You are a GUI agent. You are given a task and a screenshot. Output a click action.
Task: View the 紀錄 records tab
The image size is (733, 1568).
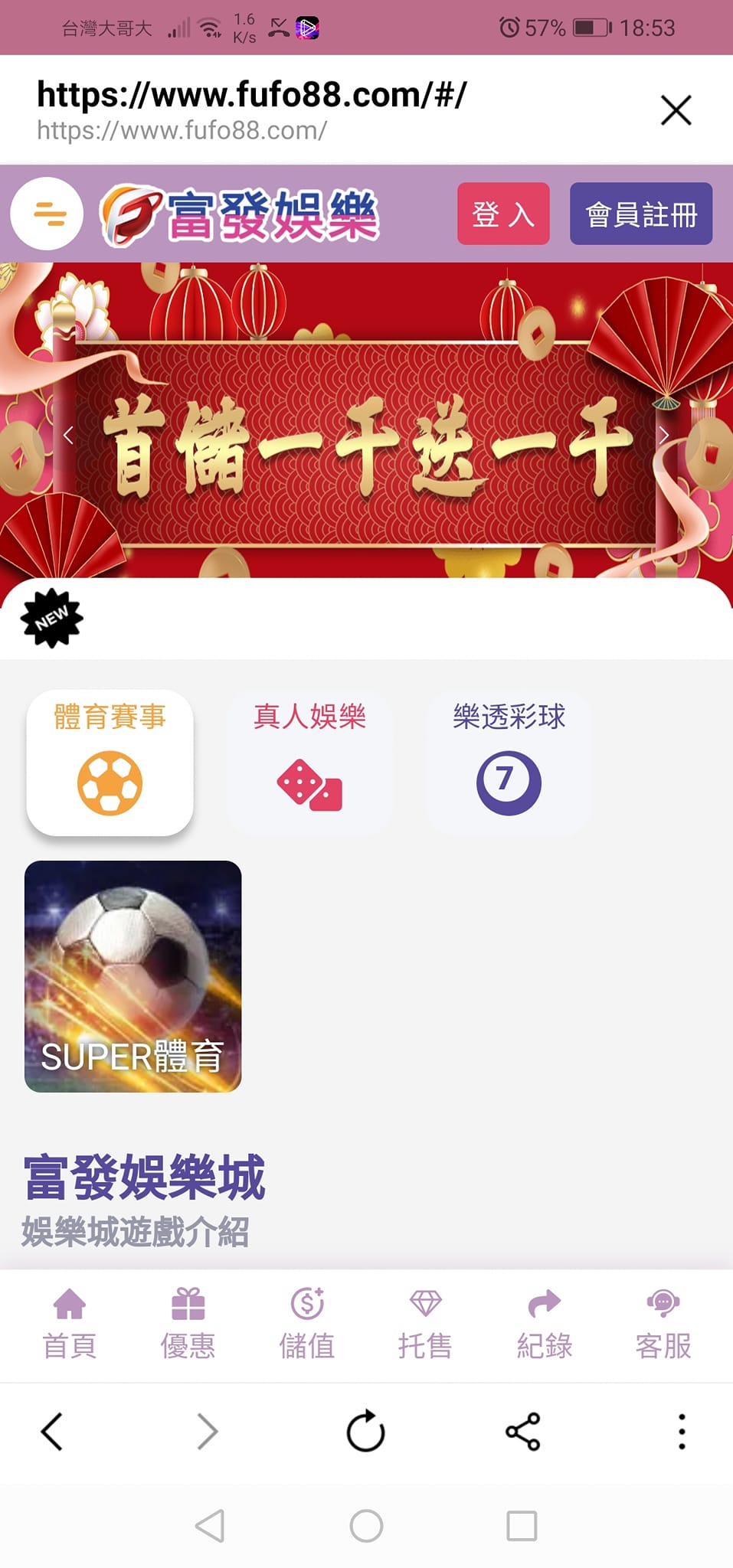[545, 1325]
